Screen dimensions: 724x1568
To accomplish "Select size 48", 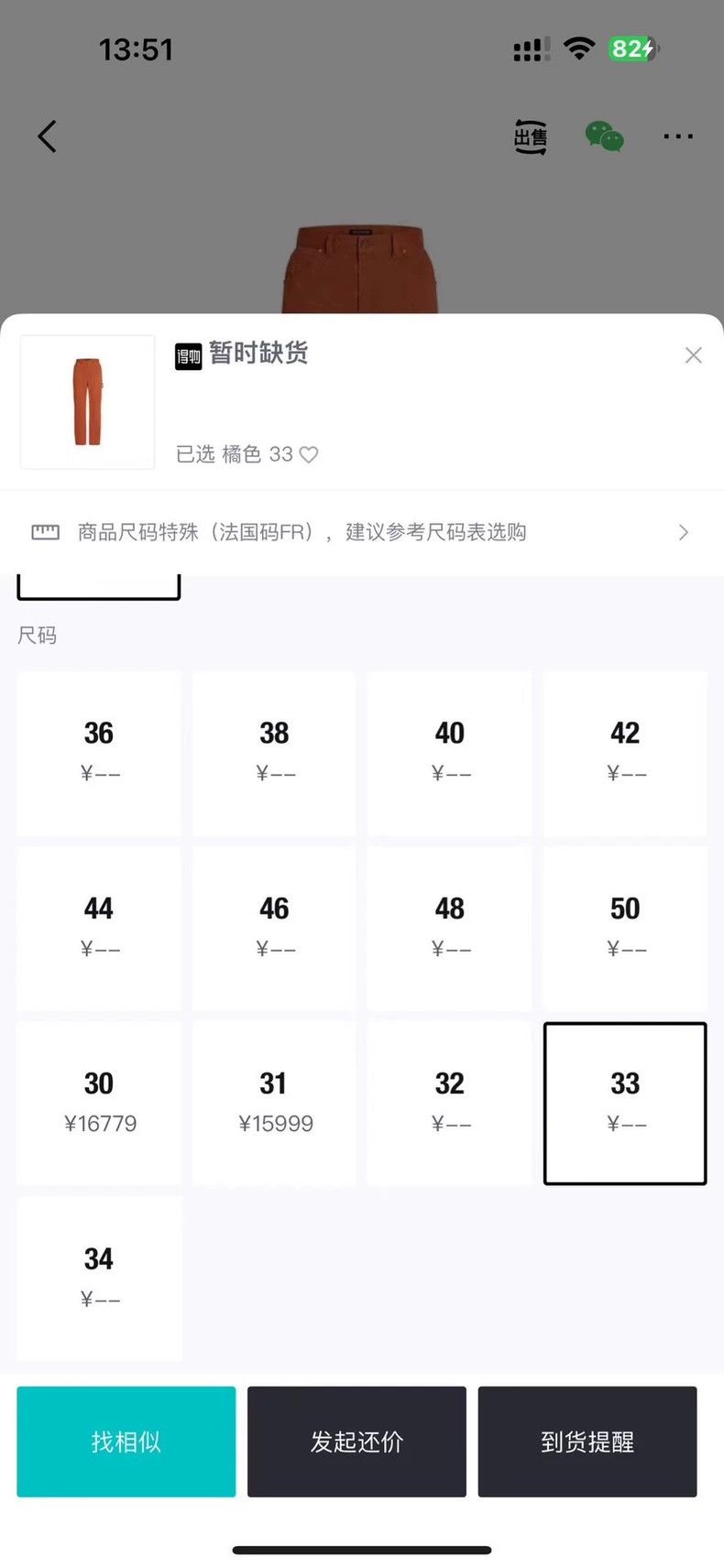I will click(x=449, y=928).
